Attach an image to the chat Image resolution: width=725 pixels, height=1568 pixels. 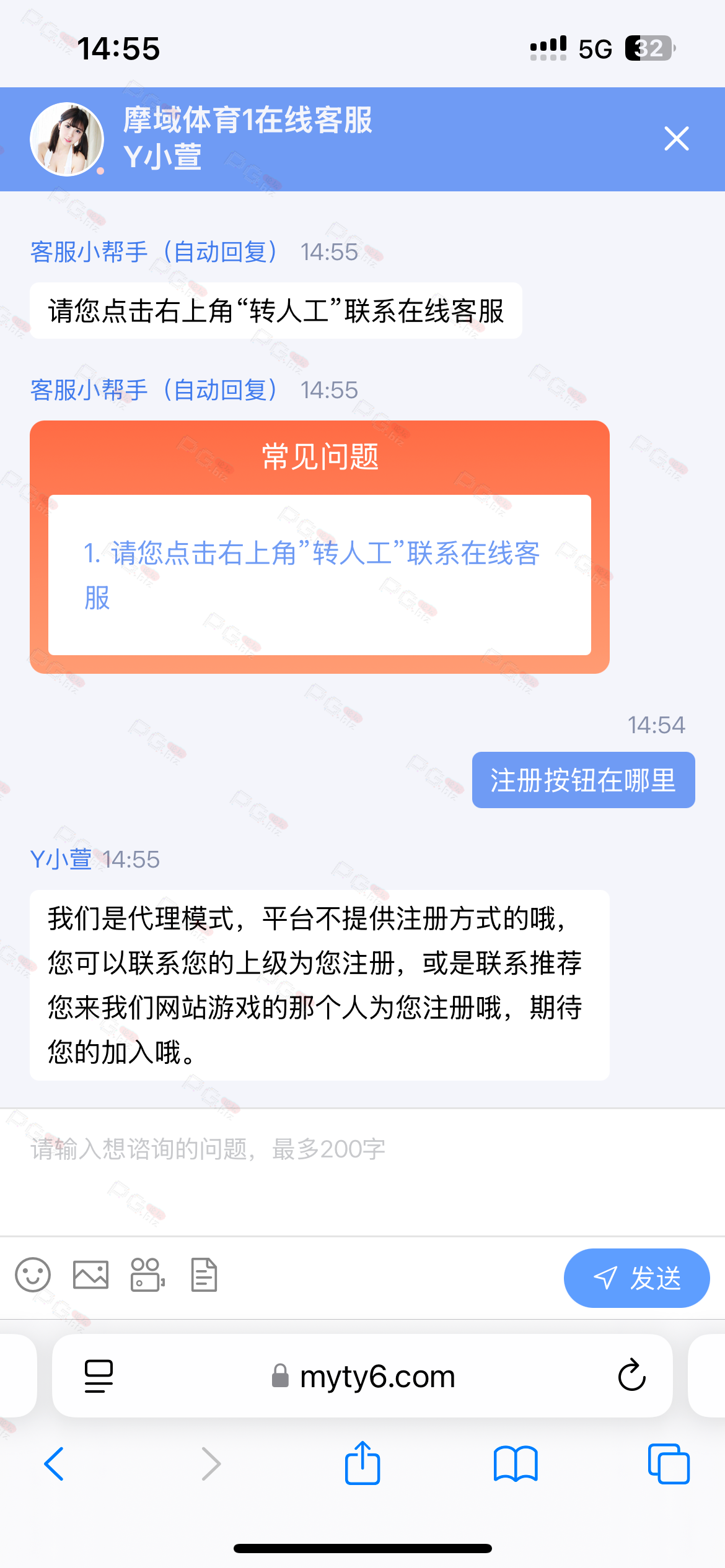pyautogui.click(x=91, y=1274)
